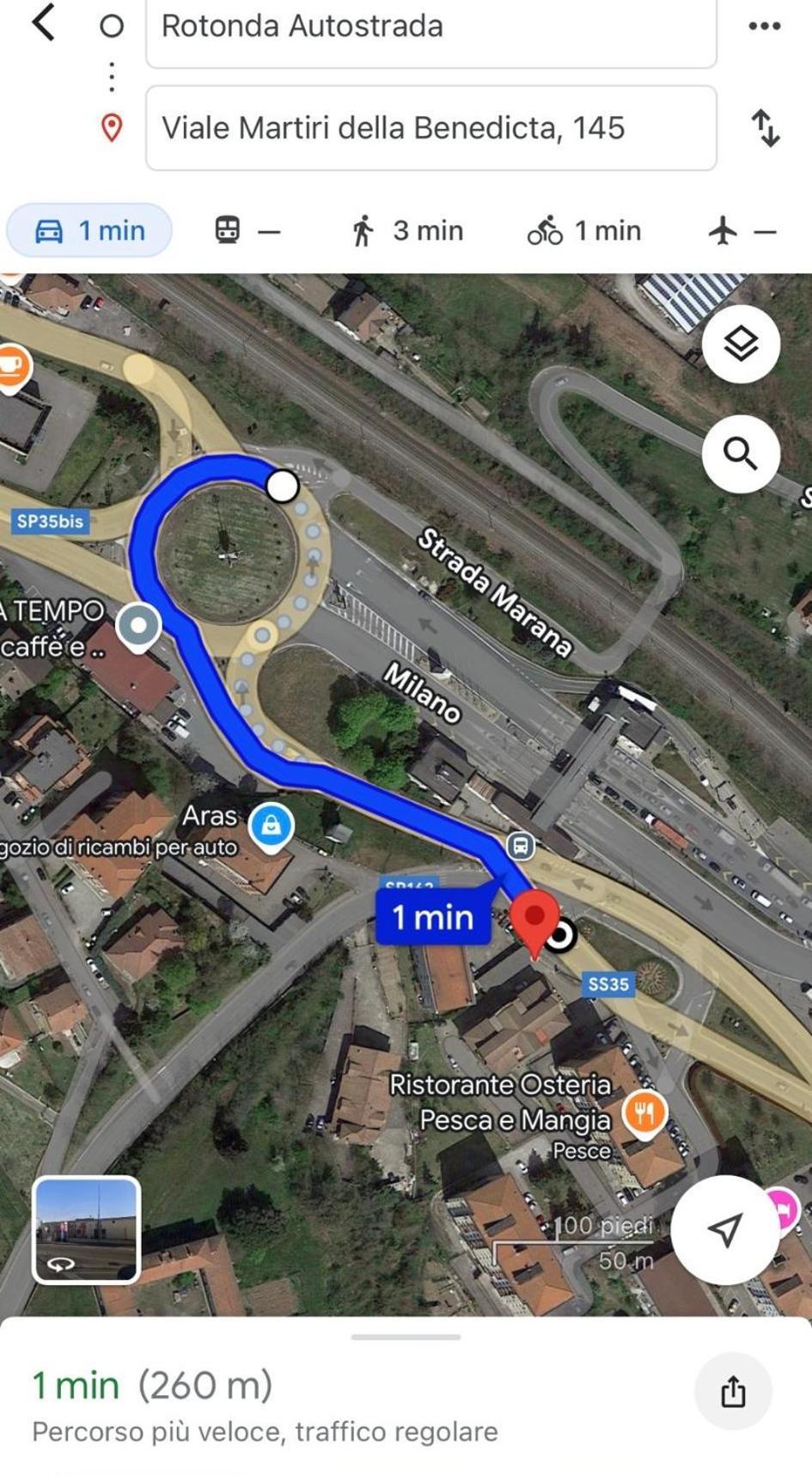Switch to public transit mode
Screen dimensions: 812x1476
tap(246, 230)
